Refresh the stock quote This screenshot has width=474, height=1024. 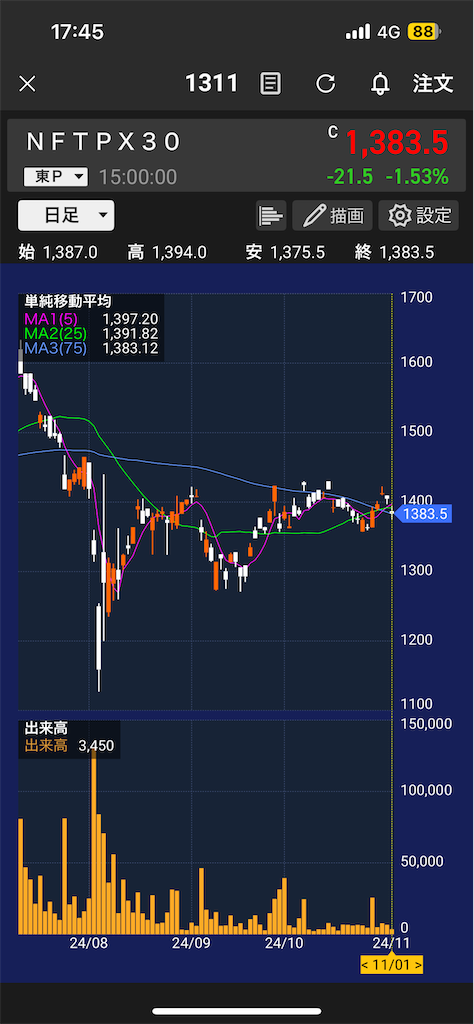pyautogui.click(x=325, y=84)
